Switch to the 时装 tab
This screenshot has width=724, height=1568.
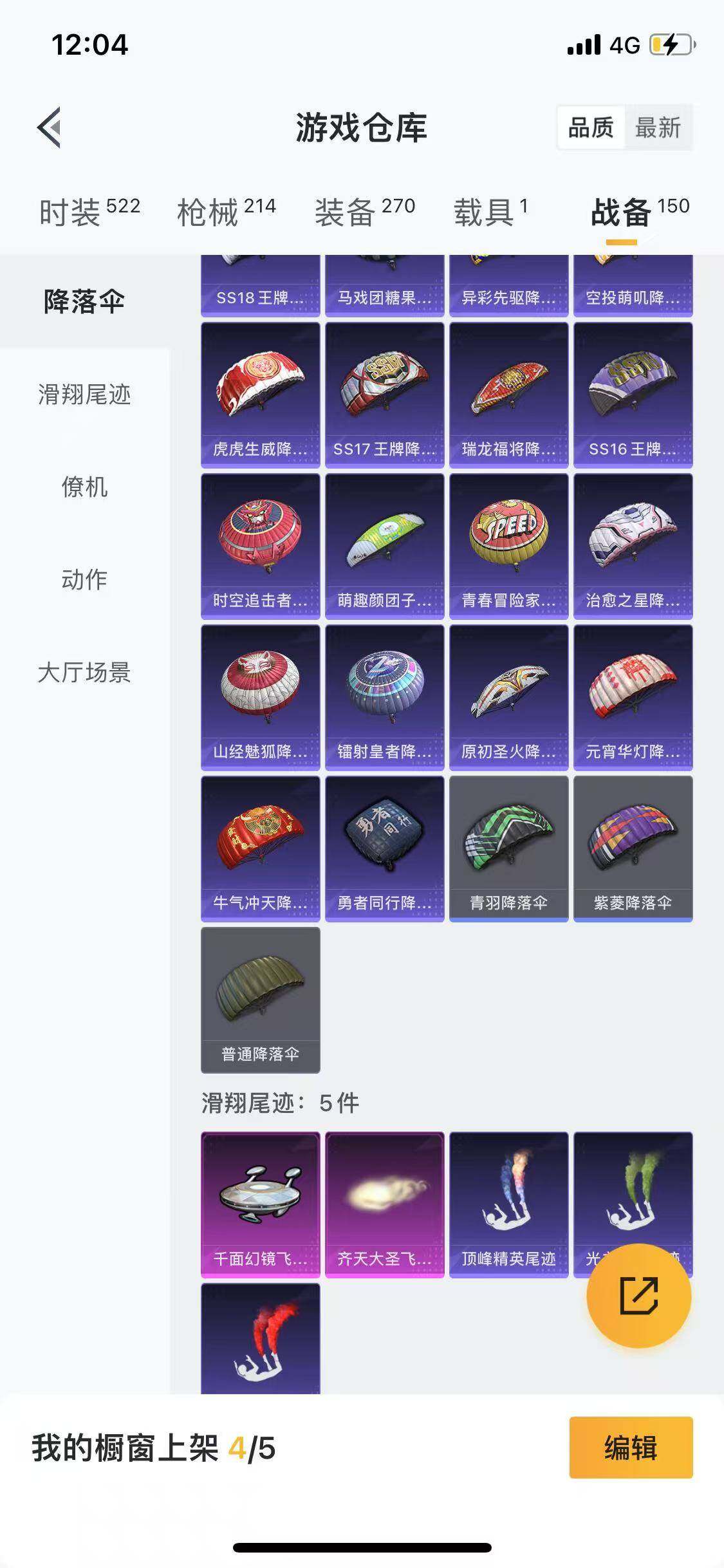tap(69, 210)
